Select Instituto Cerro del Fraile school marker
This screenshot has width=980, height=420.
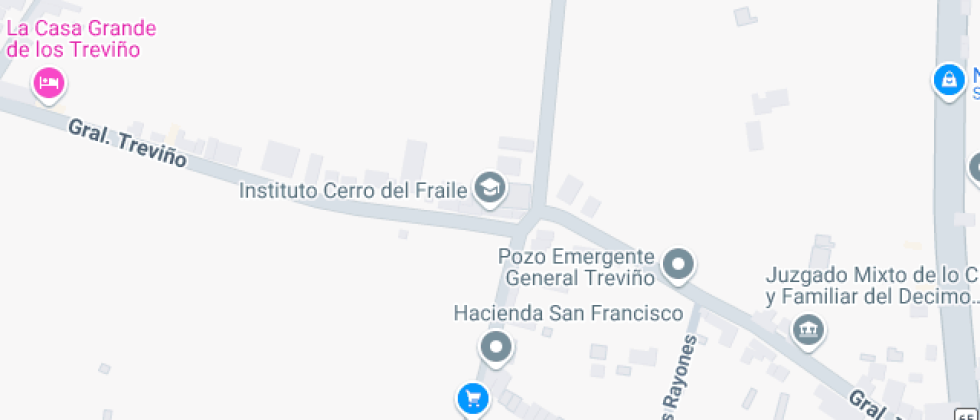[489, 188]
